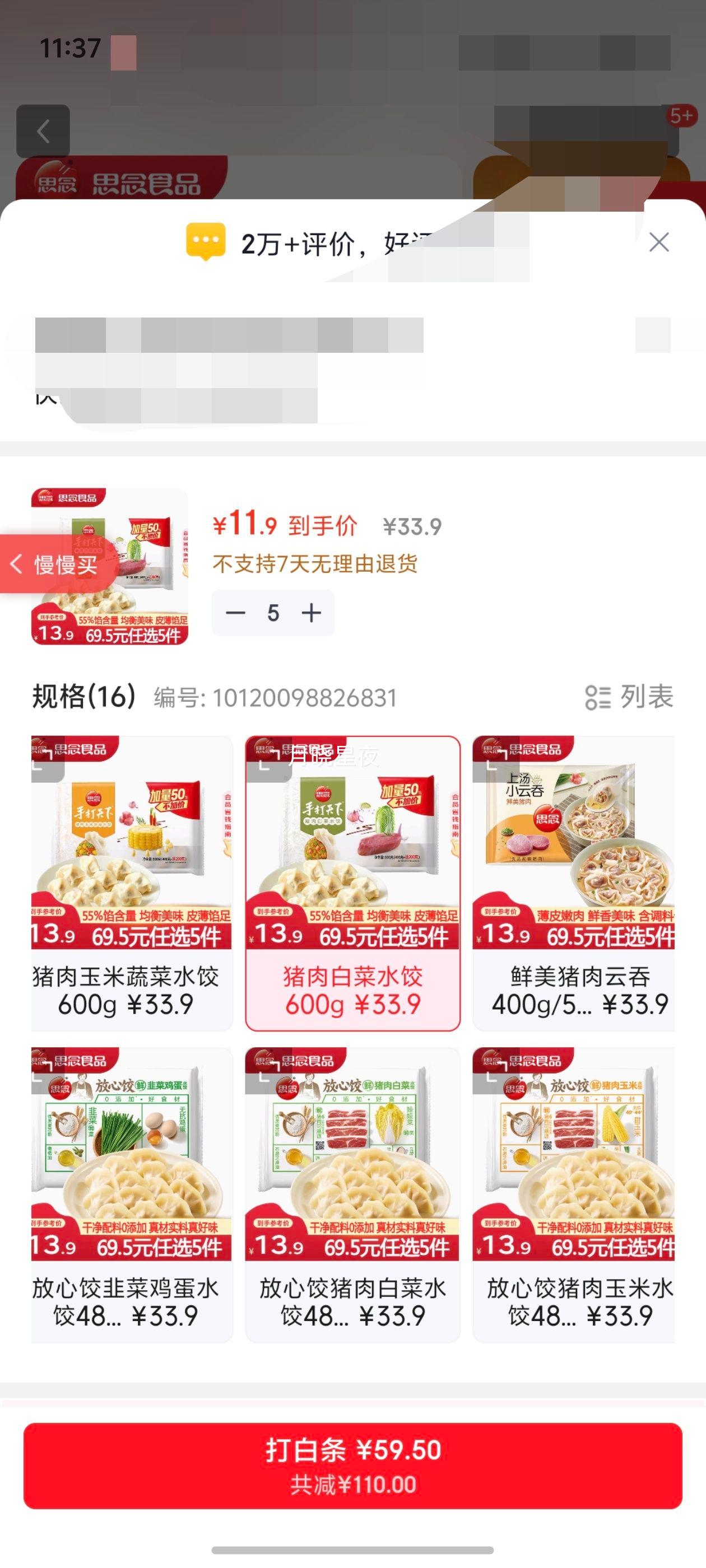Collapse the spec panel with the X

point(658,242)
